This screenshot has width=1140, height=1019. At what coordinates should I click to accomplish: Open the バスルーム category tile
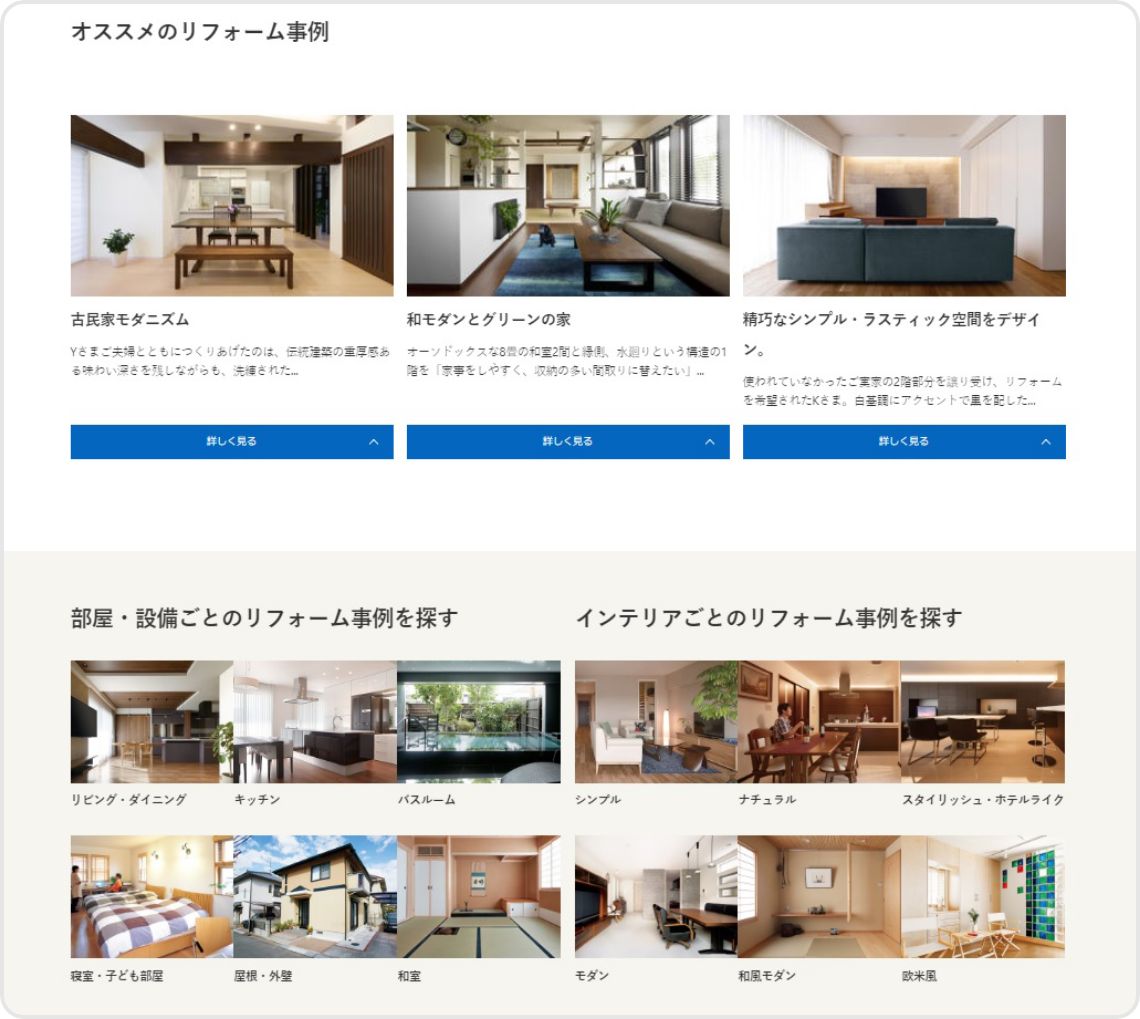[x=479, y=721]
